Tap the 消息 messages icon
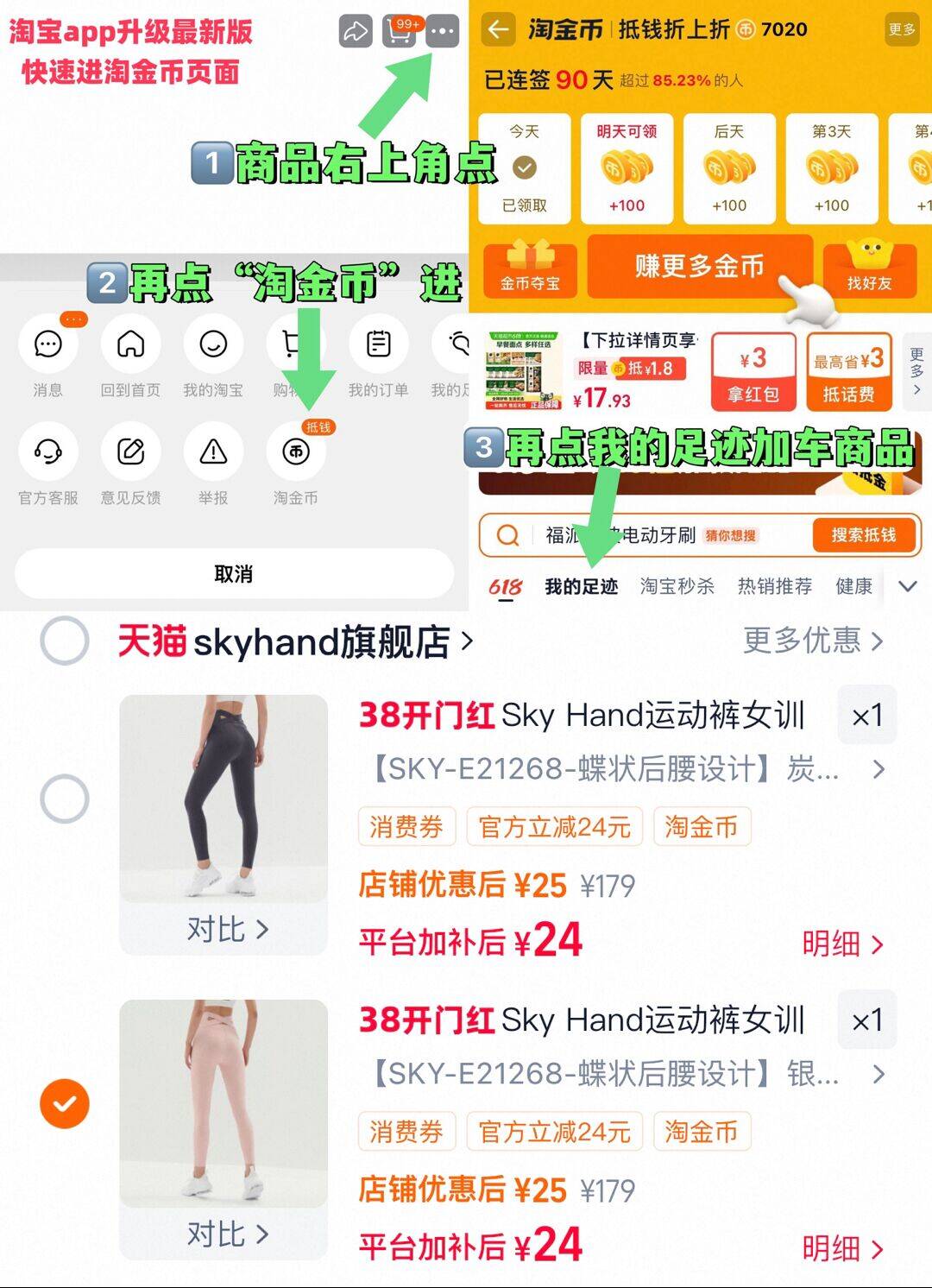The height and width of the screenshot is (1288, 932). point(48,345)
